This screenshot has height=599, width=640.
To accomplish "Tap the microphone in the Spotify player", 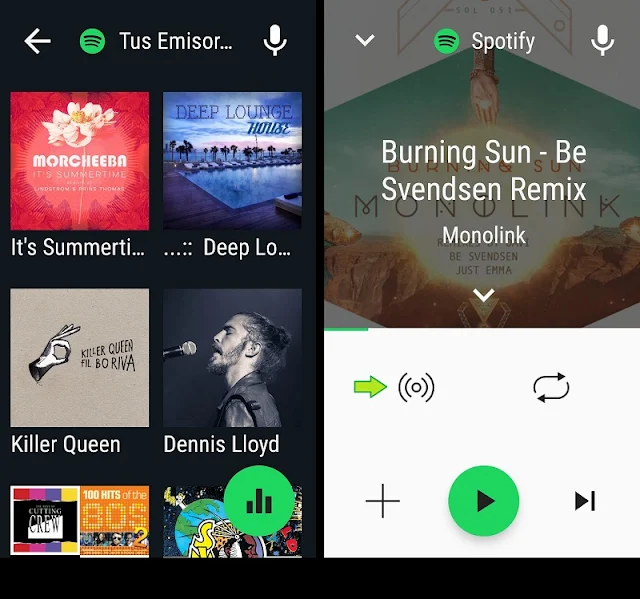I will point(602,40).
